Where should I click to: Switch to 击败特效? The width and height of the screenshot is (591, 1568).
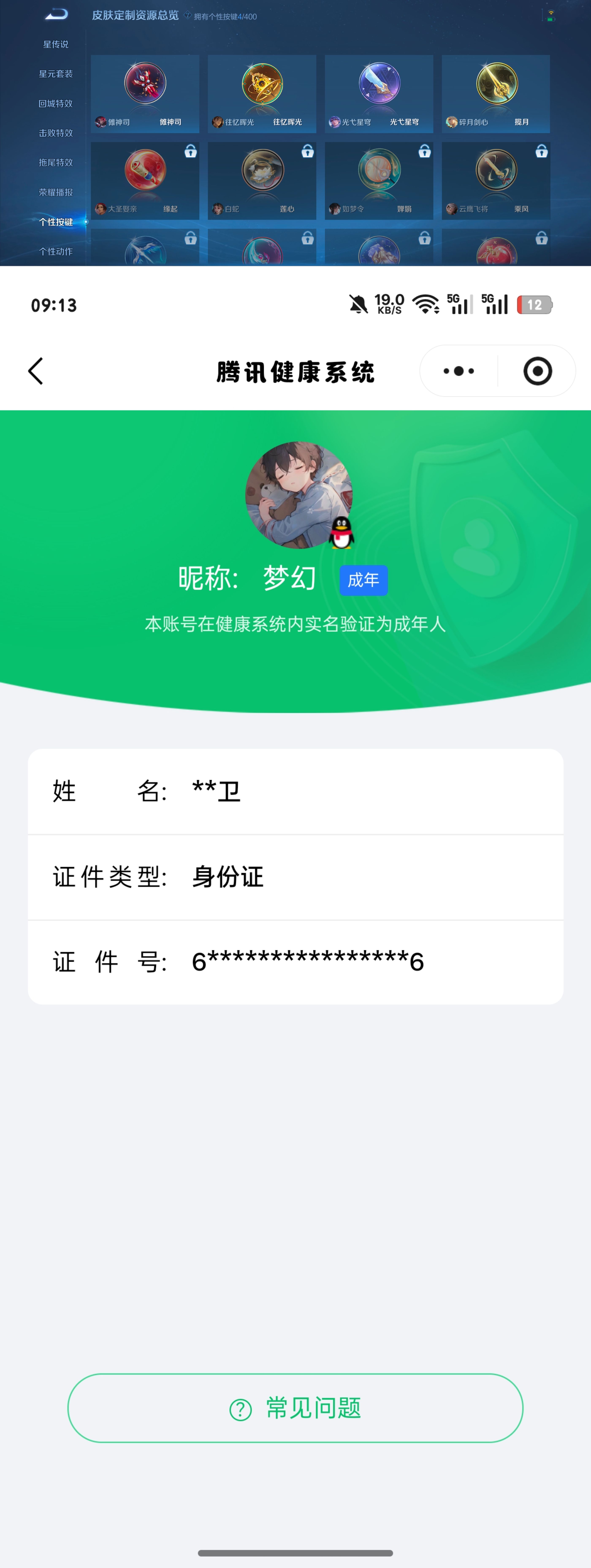click(x=56, y=133)
